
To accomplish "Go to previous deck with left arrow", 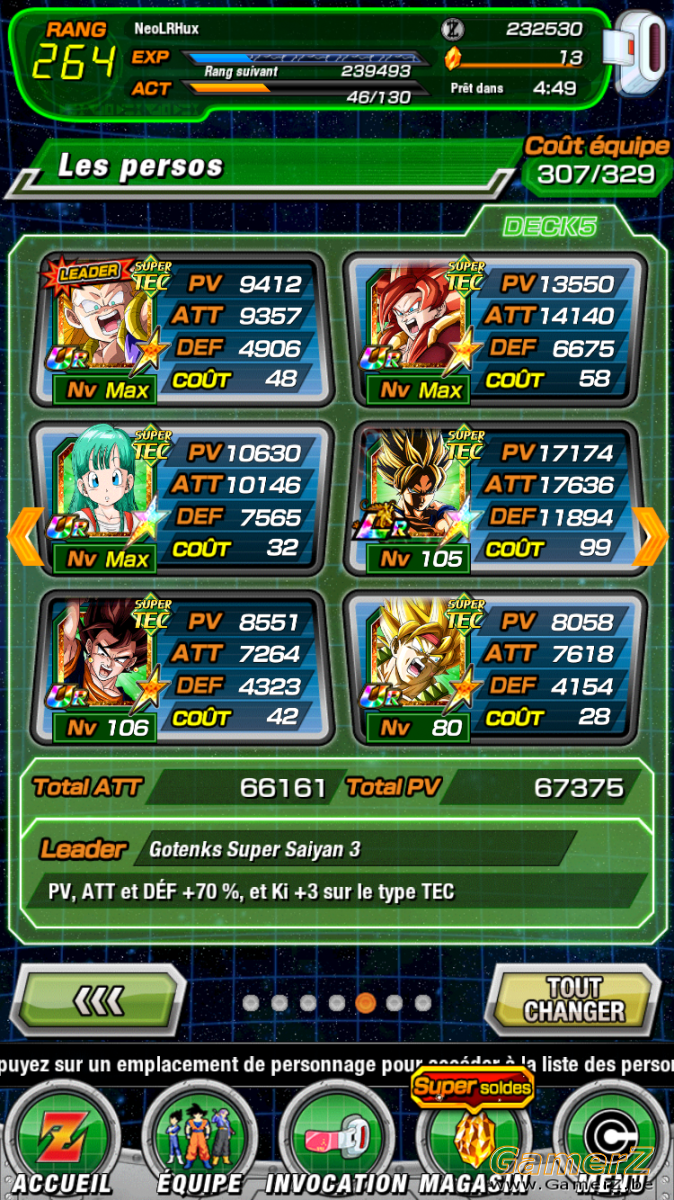I will (x=25, y=537).
